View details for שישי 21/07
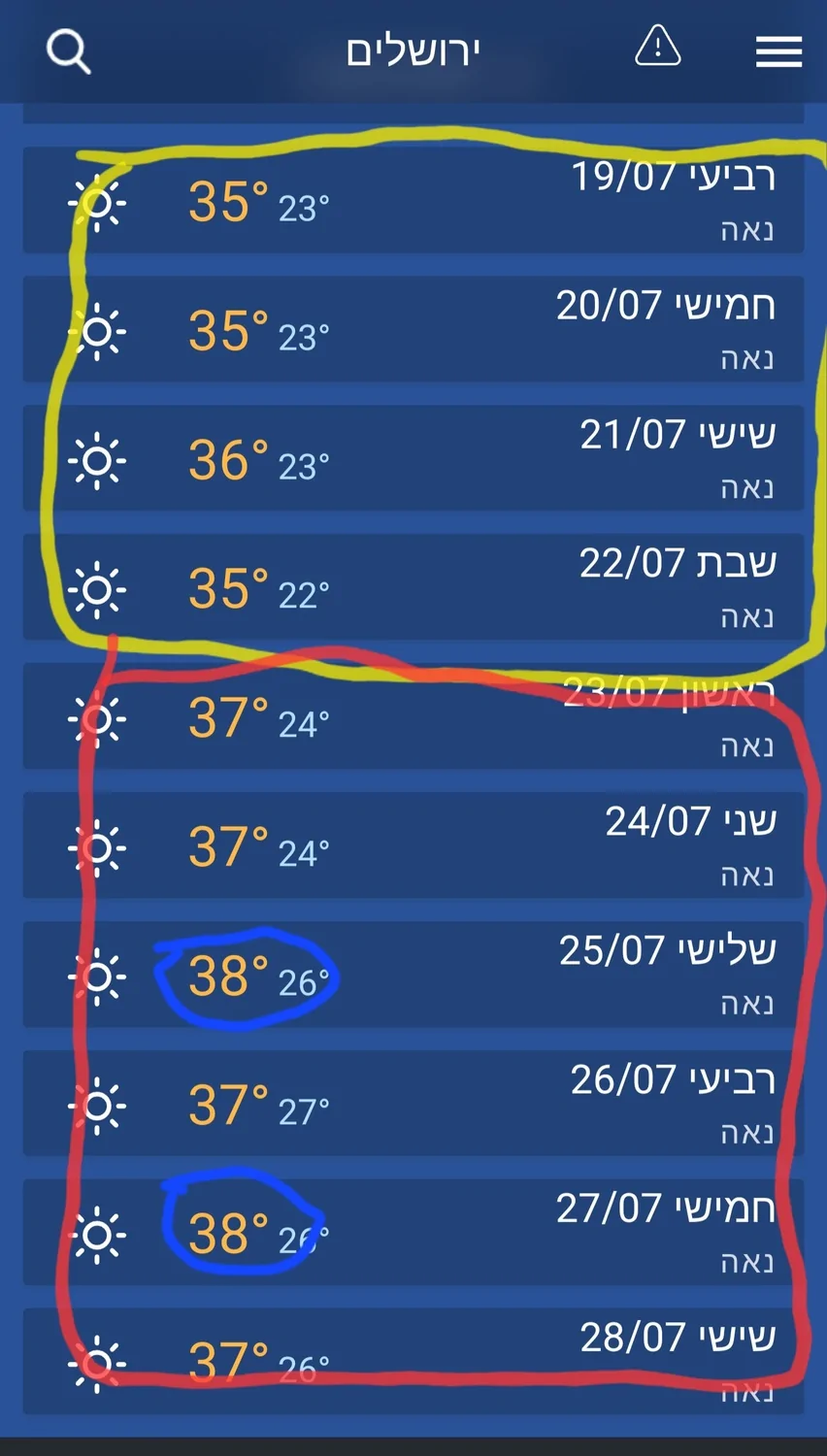This screenshot has height=1456, width=827. click(x=413, y=459)
